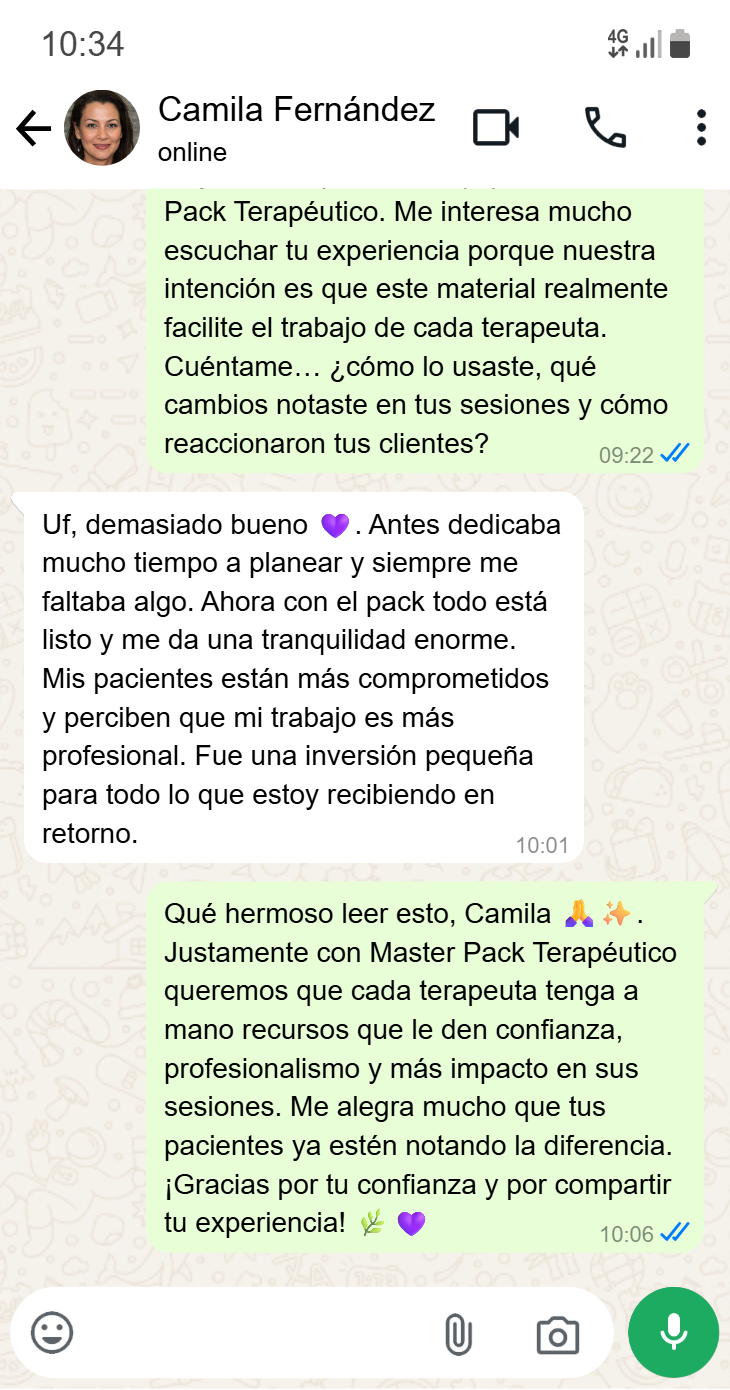Focus the message text field
Viewport: 730px width, 1390px height.
[250, 1333]
